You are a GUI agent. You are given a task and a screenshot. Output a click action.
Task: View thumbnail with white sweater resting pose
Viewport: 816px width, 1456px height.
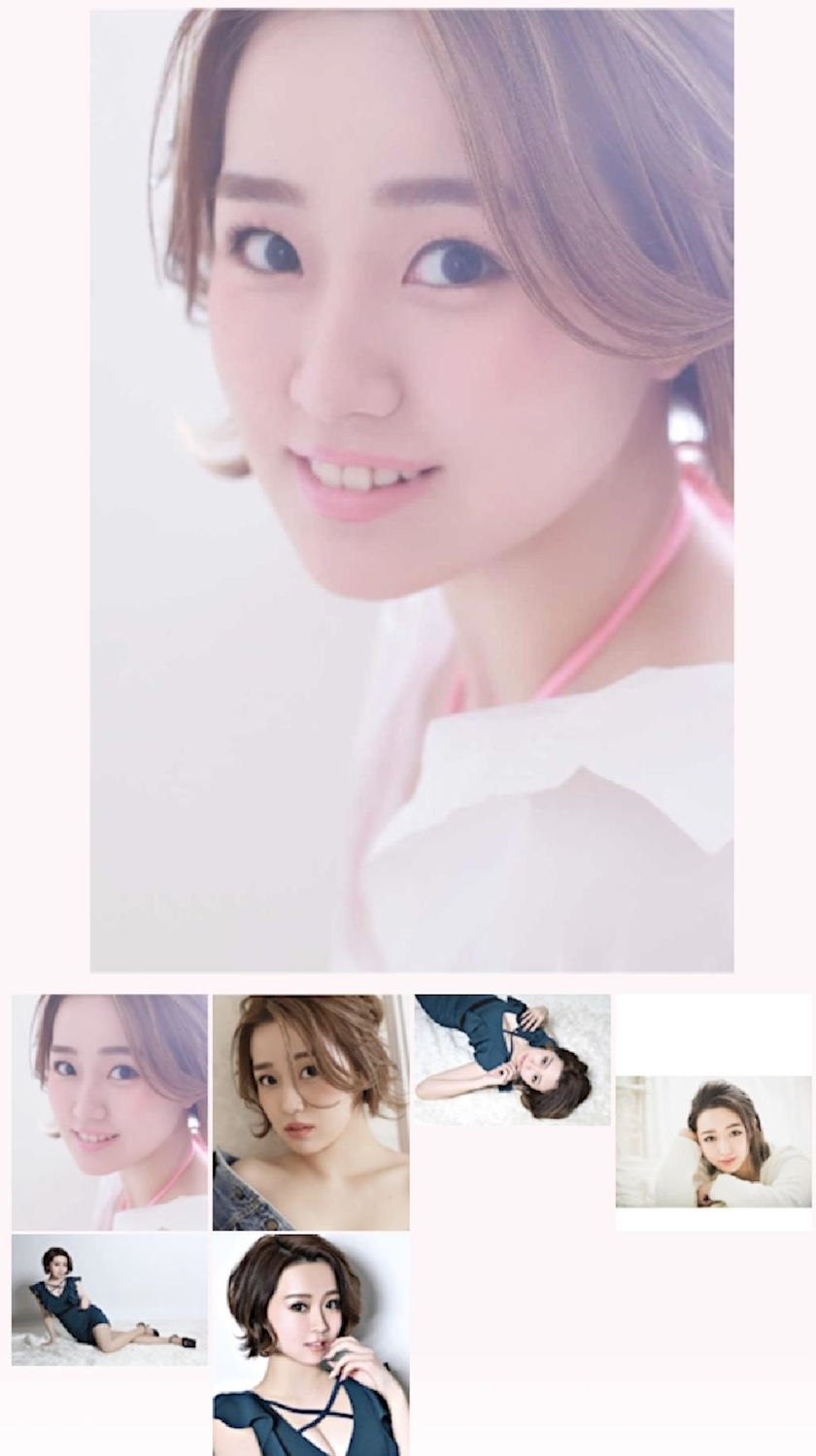[713, 1141]
